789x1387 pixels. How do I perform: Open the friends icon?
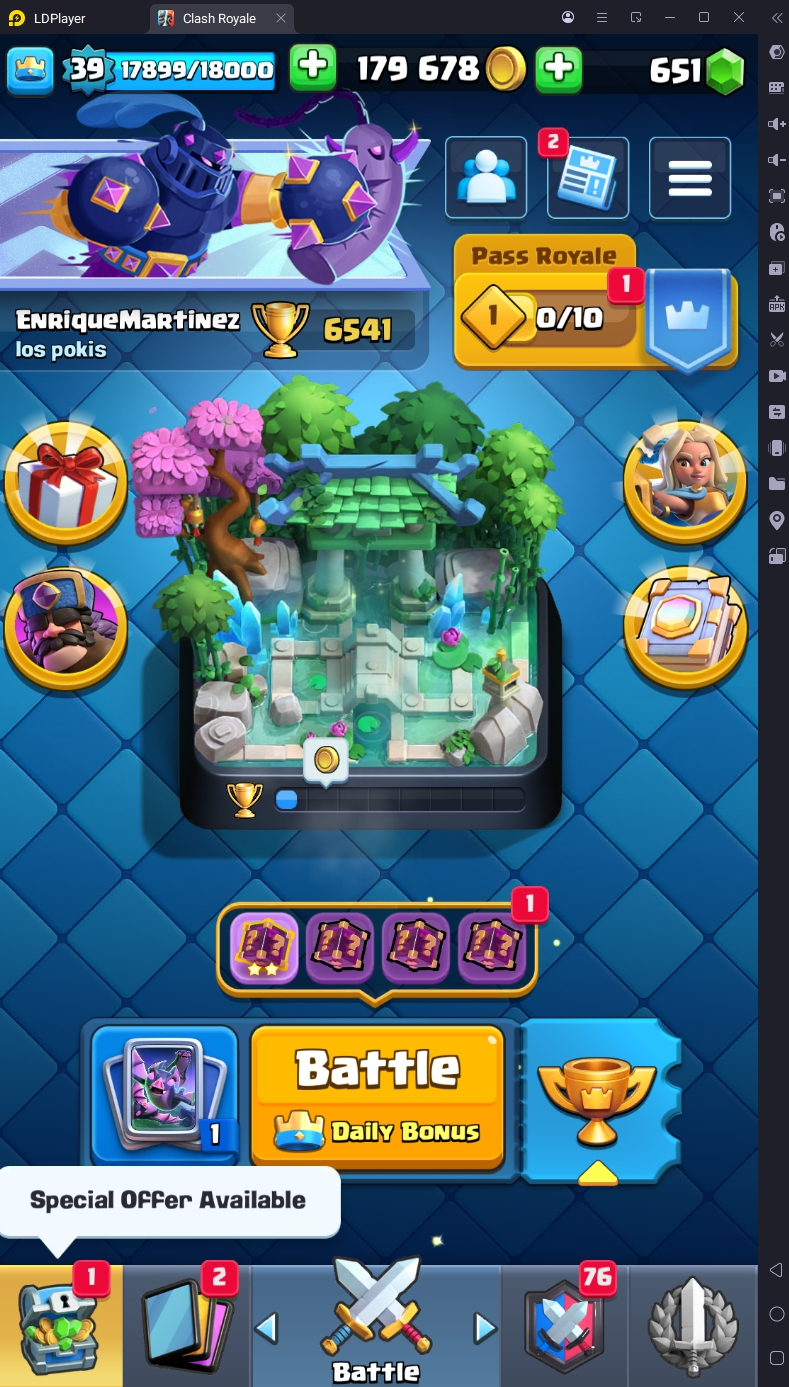click(x=486, y=178)
